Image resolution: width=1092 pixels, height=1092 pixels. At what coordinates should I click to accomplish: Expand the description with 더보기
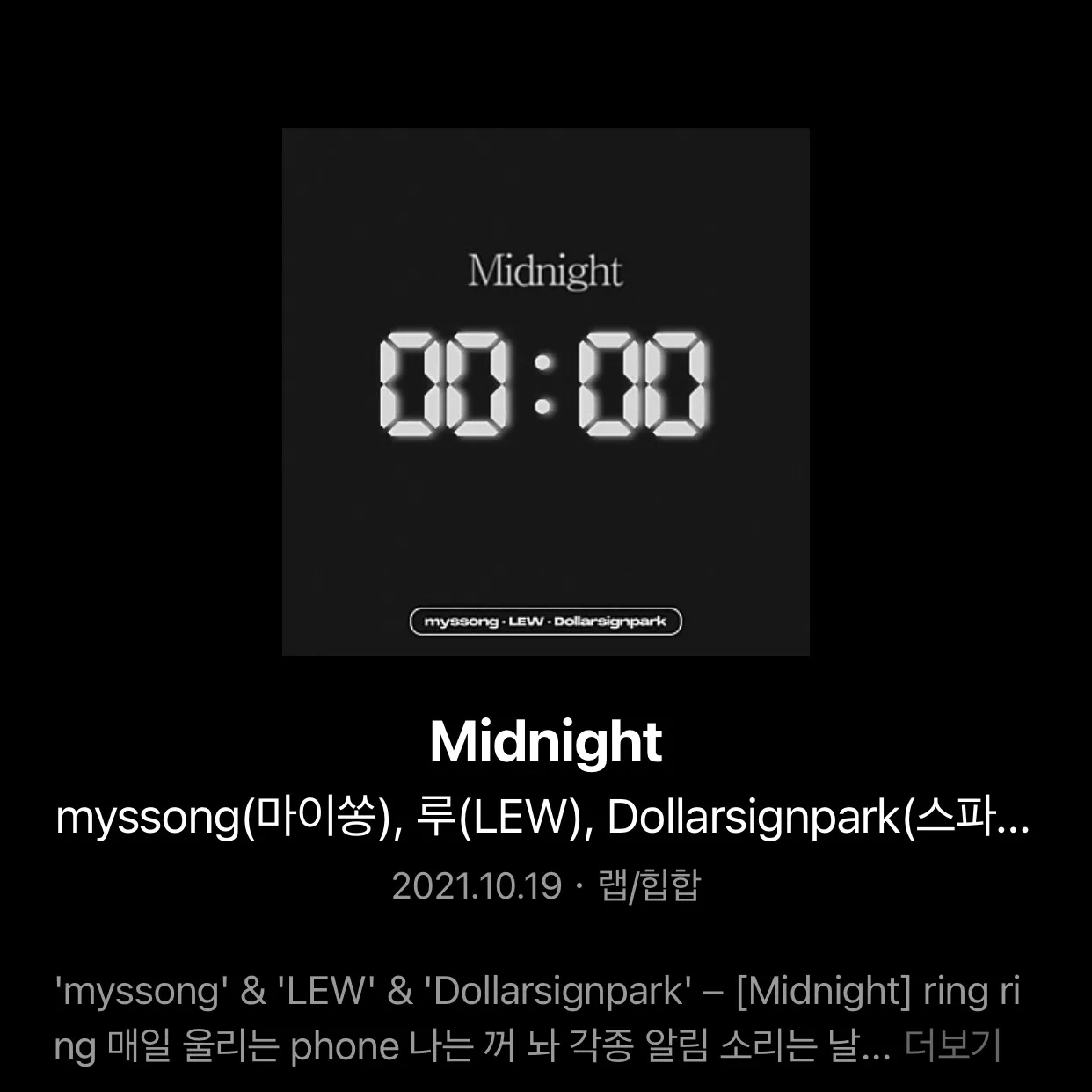[x=952, y=1046]
